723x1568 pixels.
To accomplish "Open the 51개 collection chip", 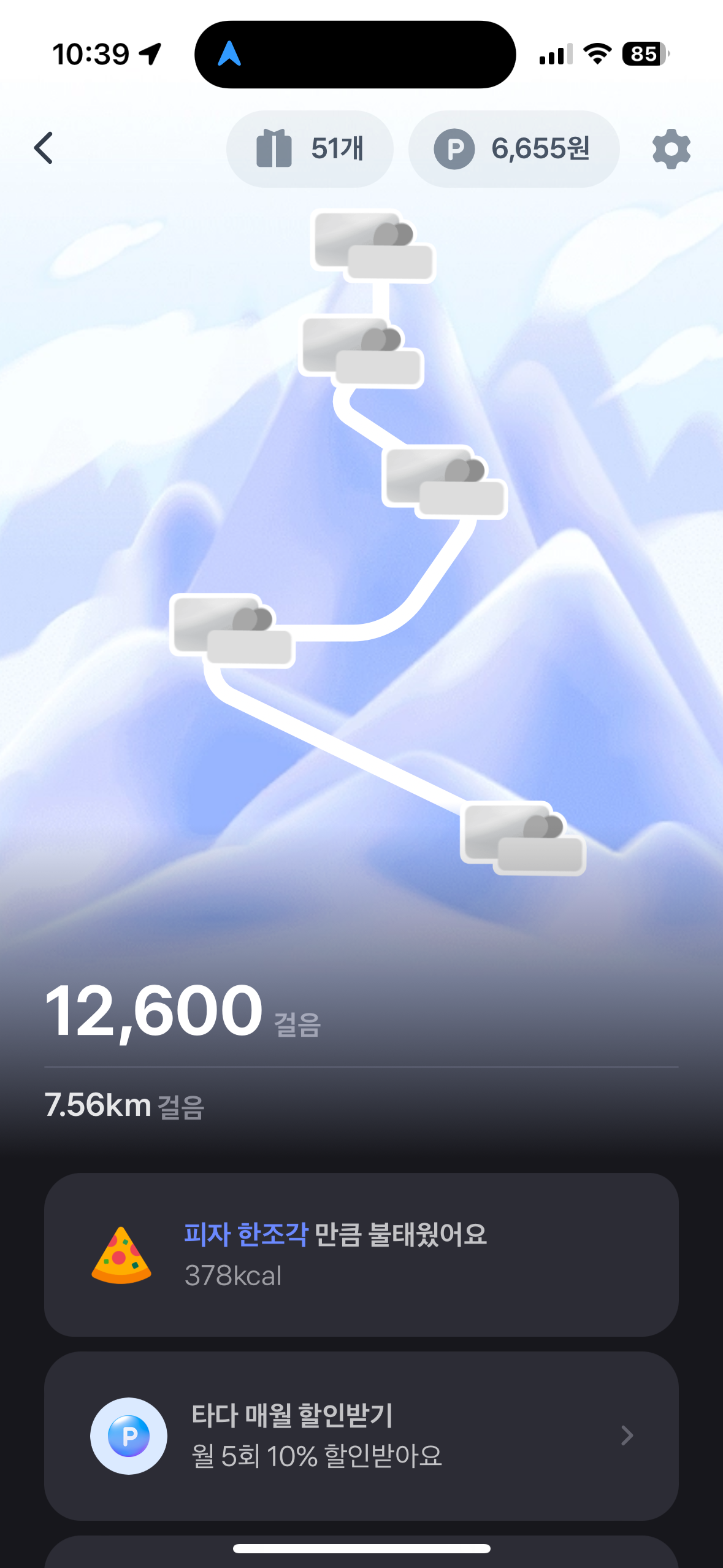I will (310, 149).
